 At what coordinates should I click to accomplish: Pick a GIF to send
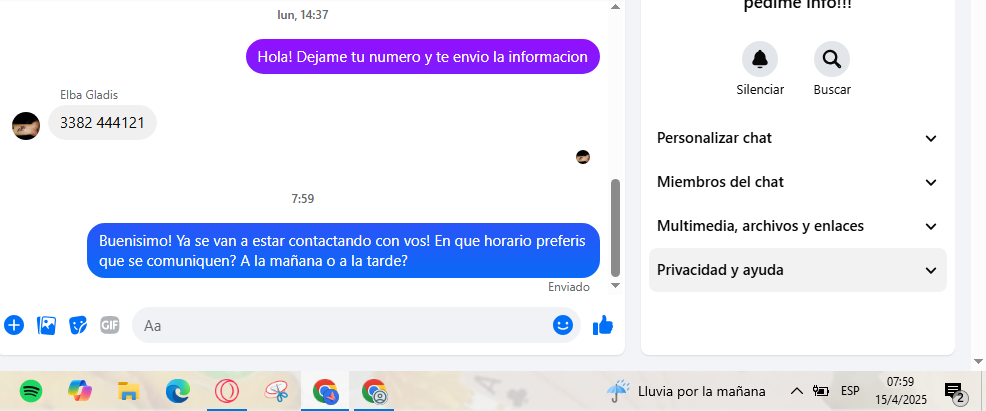(110, 325)
